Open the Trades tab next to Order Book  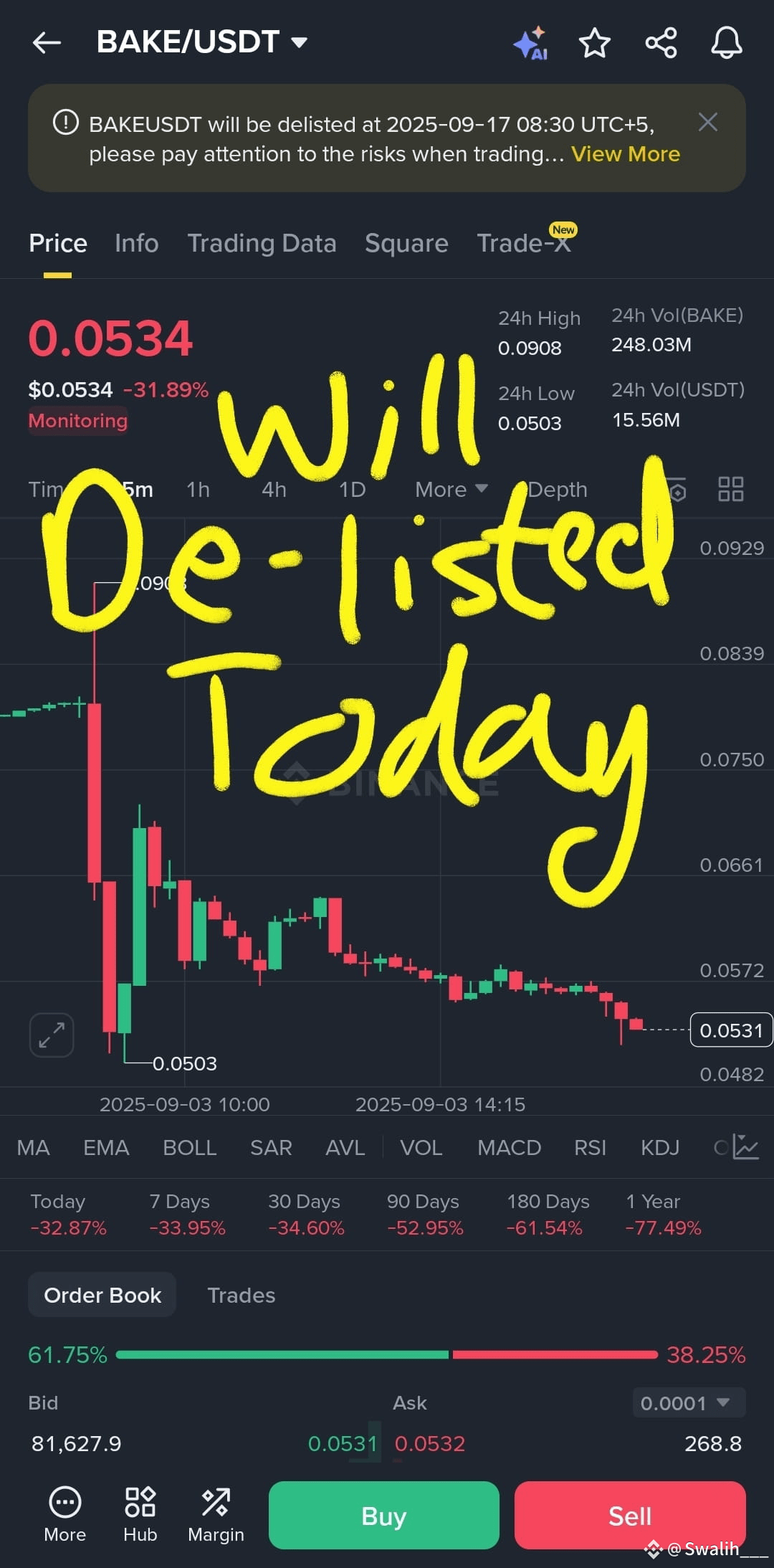pyautogui.click(x=242, y=1295)
